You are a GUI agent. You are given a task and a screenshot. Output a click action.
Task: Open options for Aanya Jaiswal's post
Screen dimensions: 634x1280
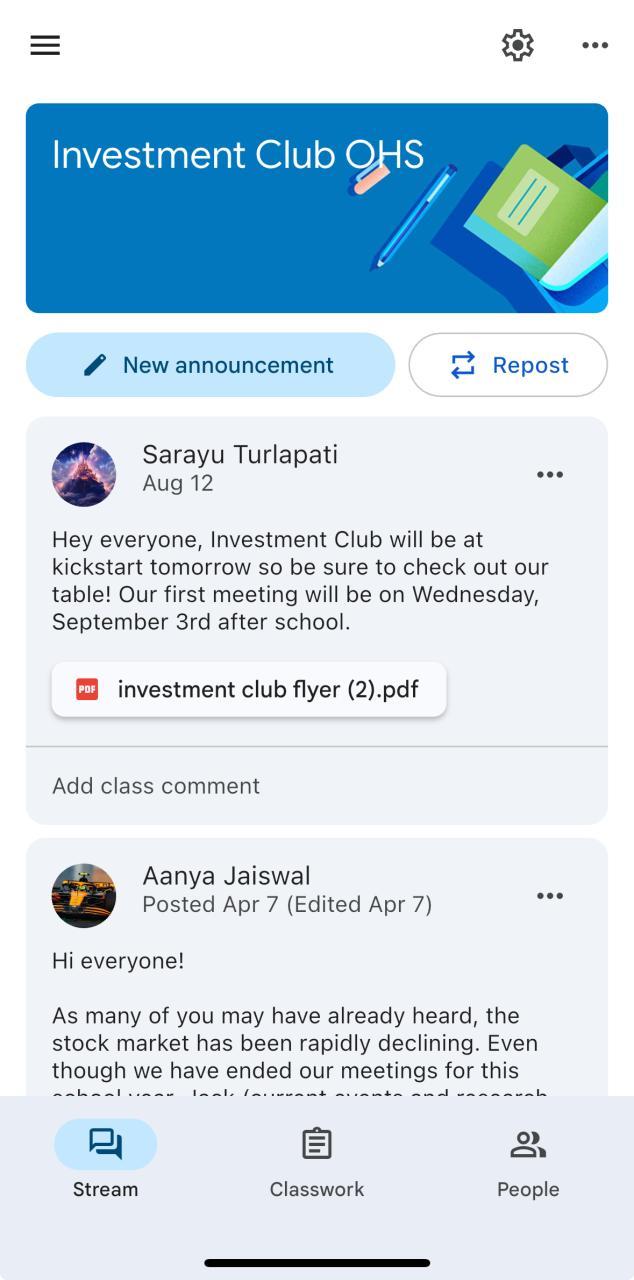(550, 895)
